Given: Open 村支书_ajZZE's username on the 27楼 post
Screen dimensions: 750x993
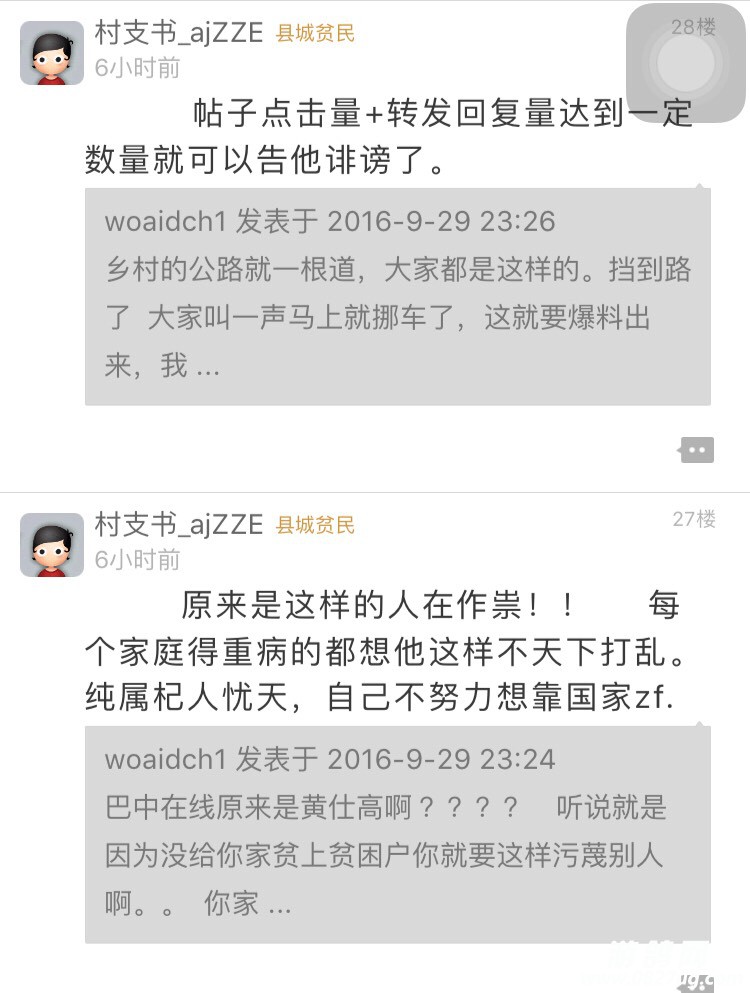Looking at the screenshot, I should click(179, 524).
